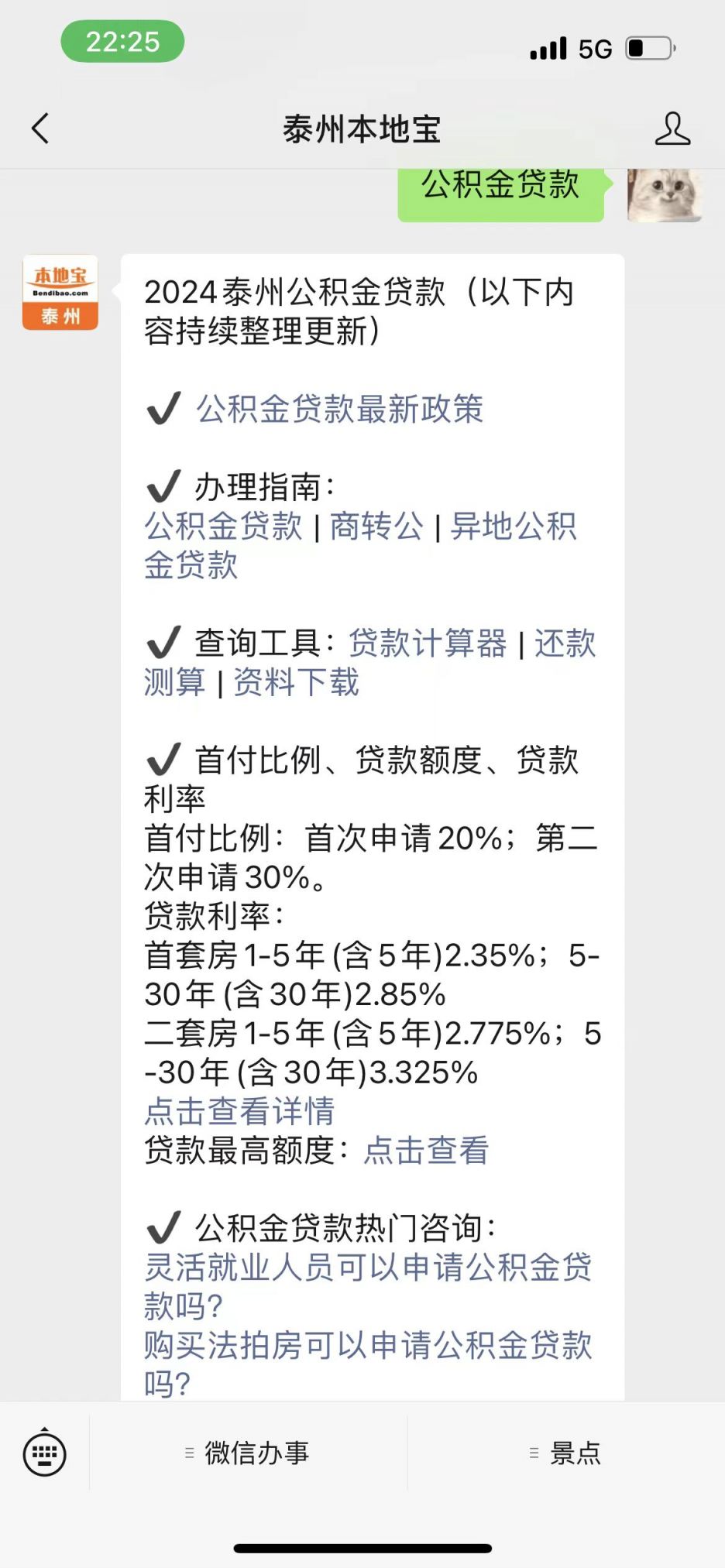Open the 贷款计算器 tool

427,643
